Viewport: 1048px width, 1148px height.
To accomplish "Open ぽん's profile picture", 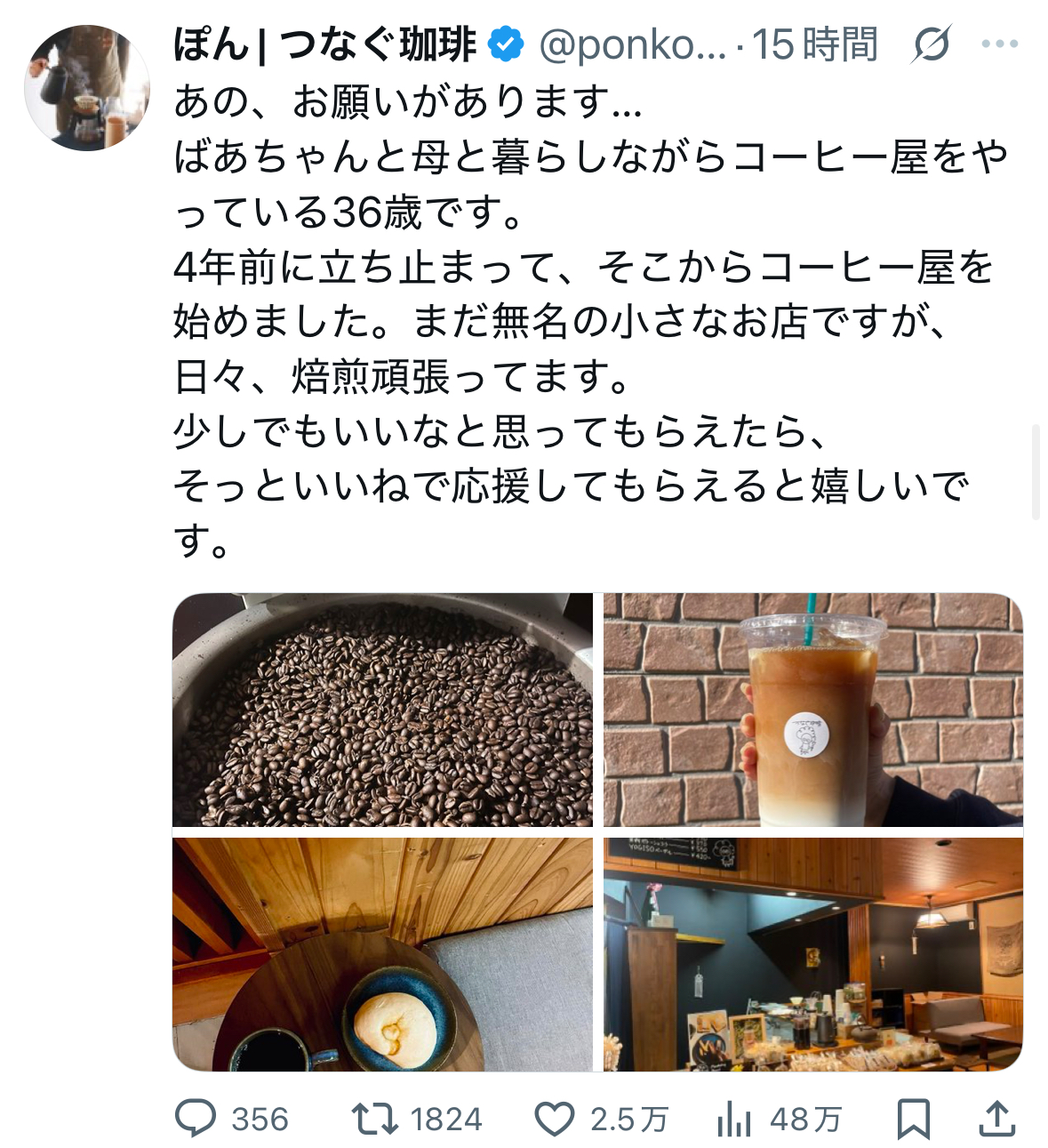I will click(x=86, y=88).
